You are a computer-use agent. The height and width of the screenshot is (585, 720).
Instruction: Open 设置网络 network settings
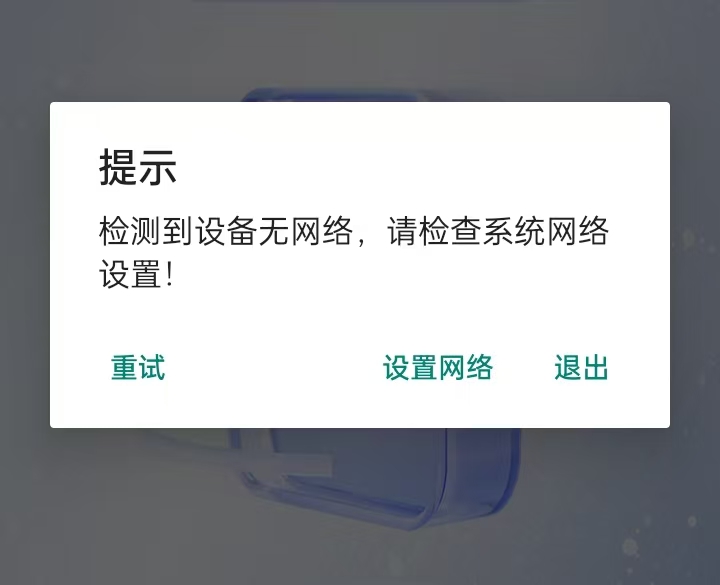[x=438, y=368]
